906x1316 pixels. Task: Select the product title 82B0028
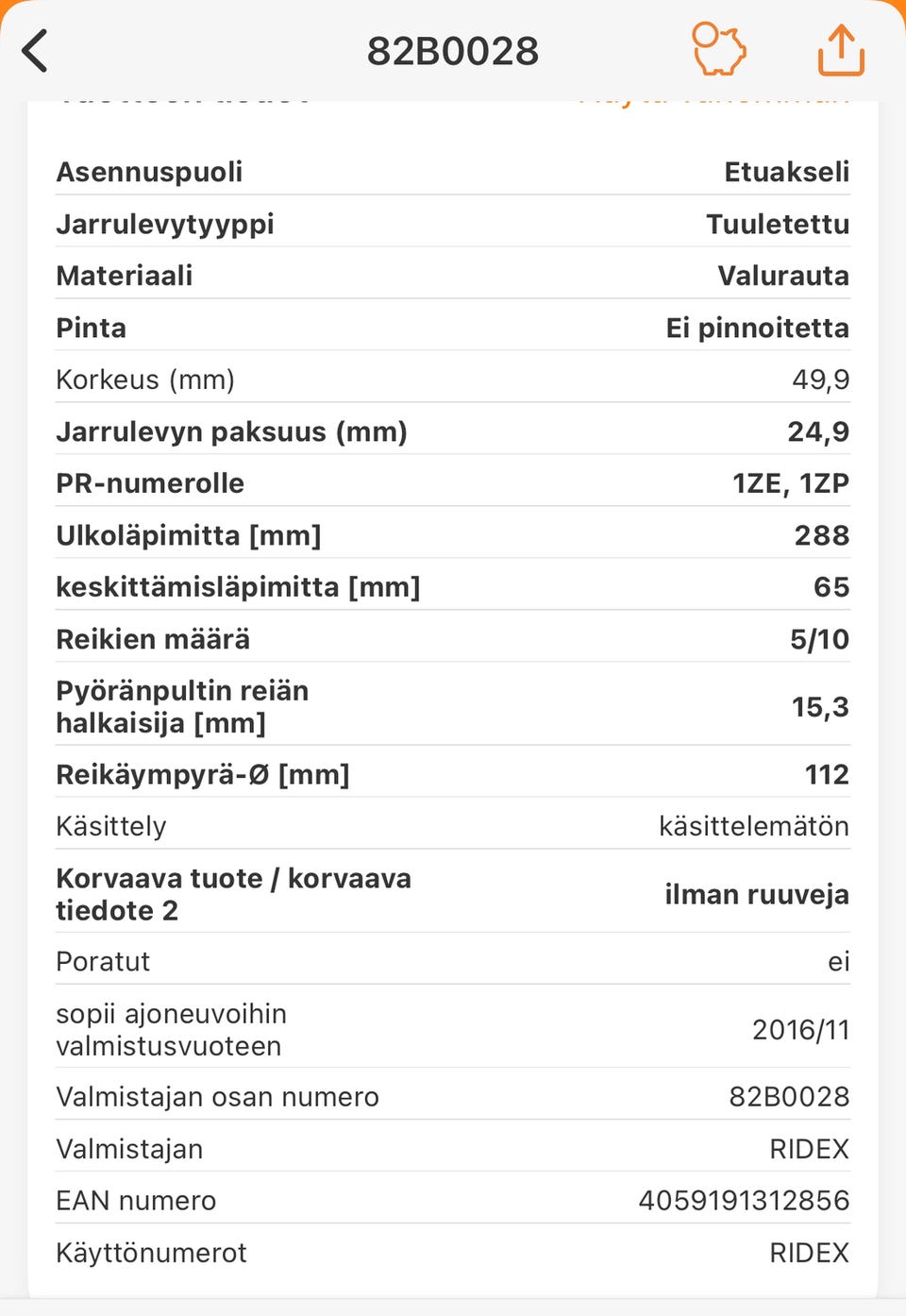tap(453, 51)
